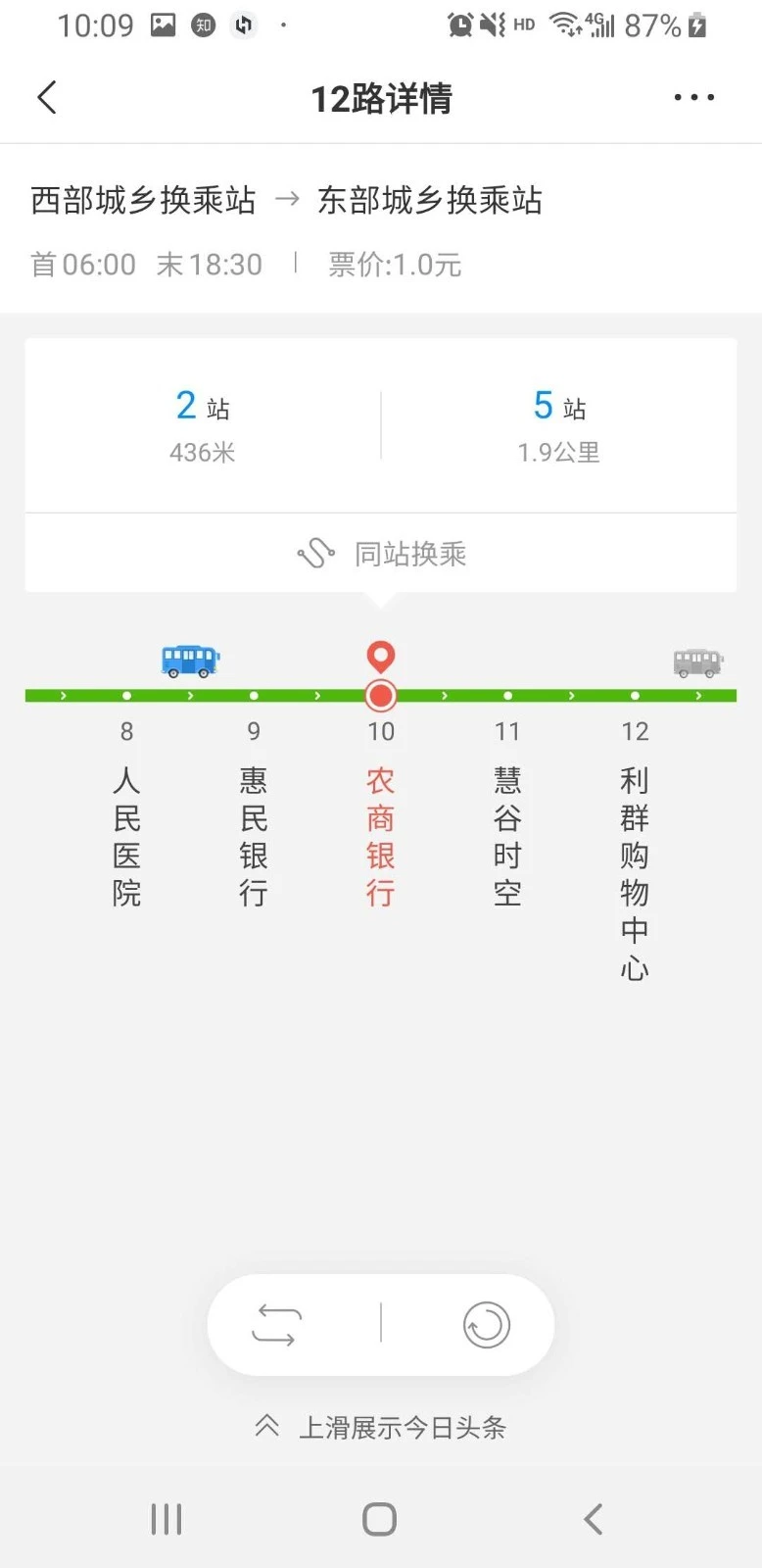762x1568 pixels.
Task: Tap the refresh icon in bottom pill
Action: [x=485, y=1324]
